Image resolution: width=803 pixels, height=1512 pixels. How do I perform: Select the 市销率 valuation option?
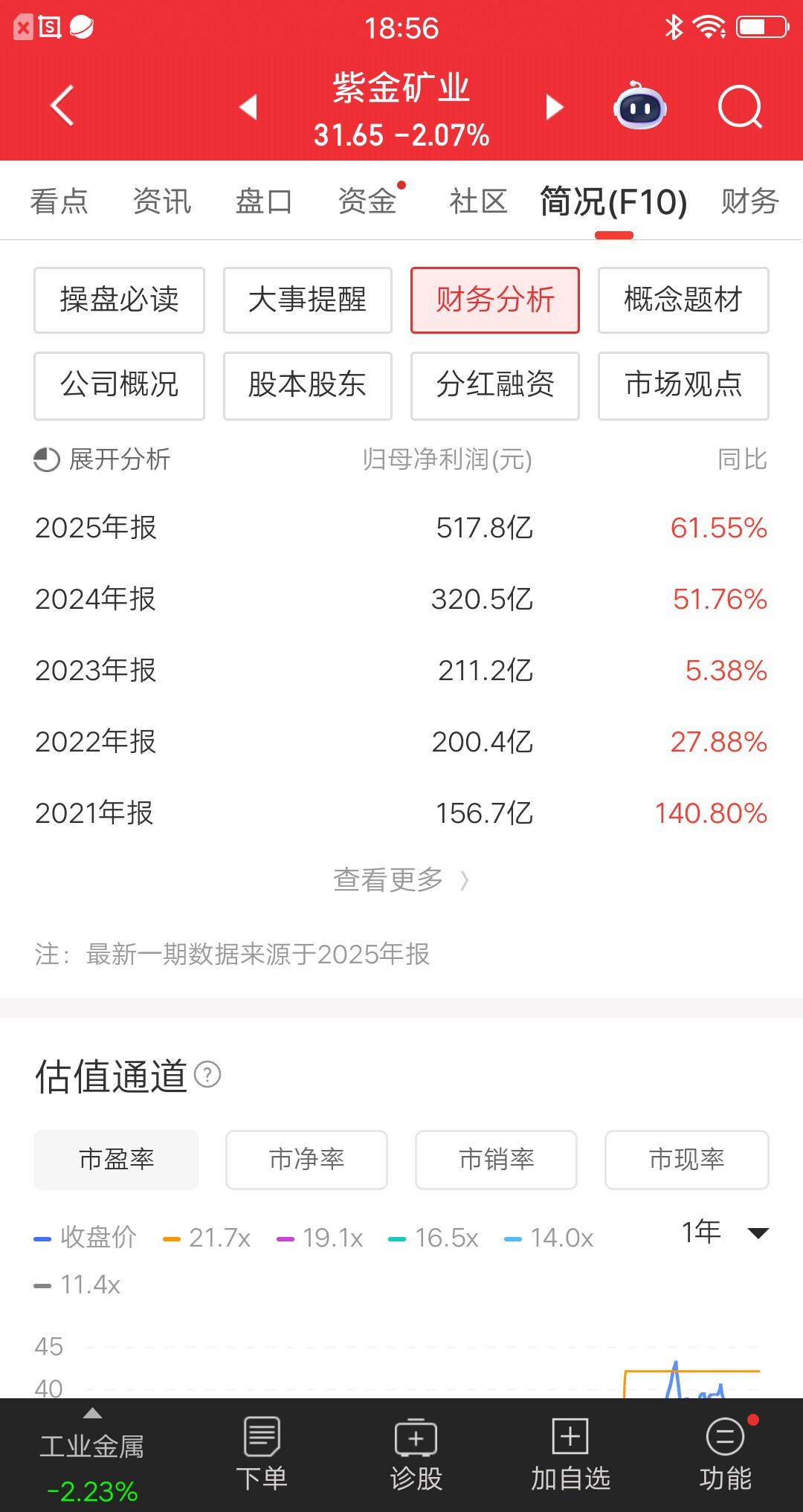[x=496, y=1160]
